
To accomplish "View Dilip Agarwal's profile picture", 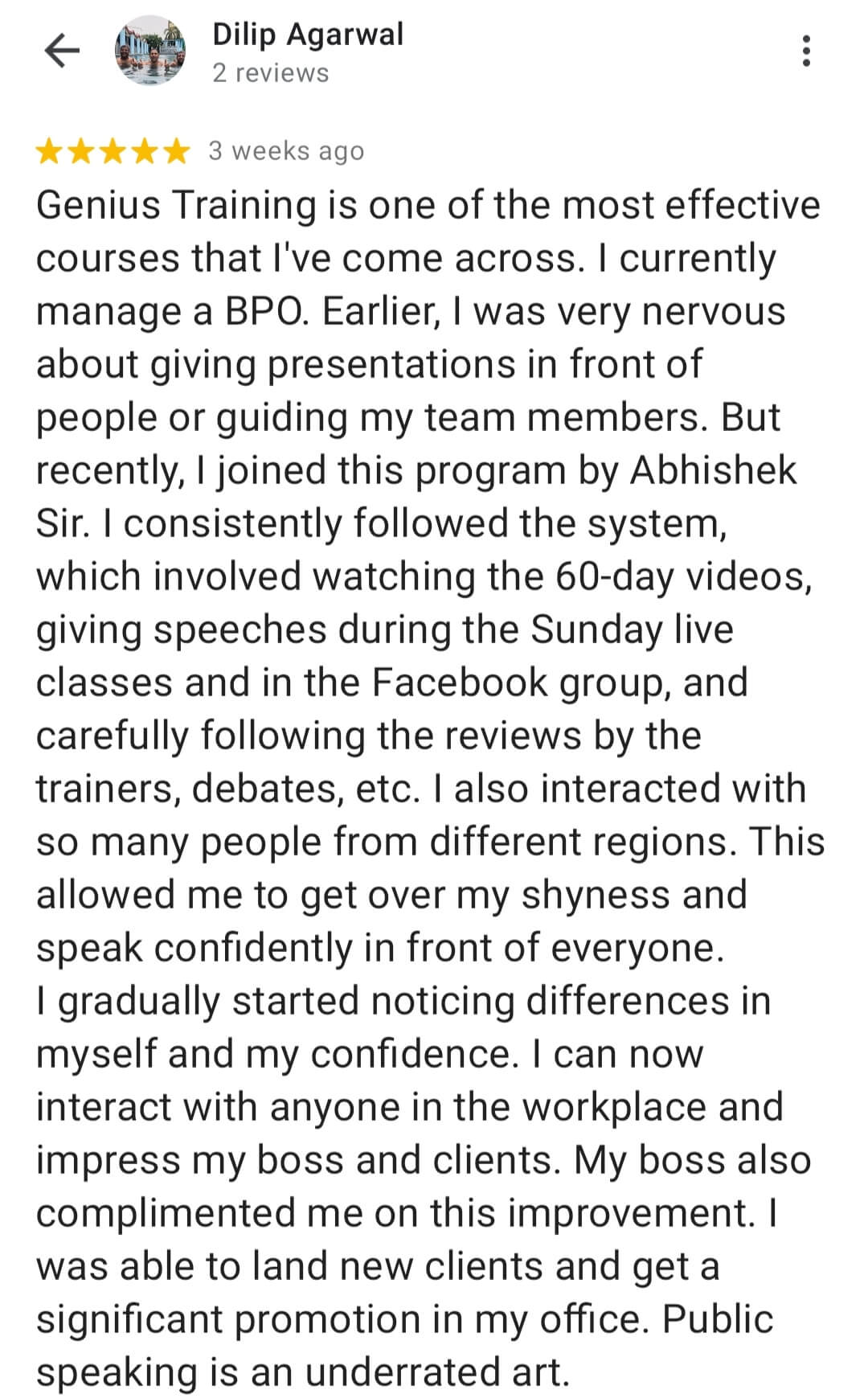I will pos(150,51).
